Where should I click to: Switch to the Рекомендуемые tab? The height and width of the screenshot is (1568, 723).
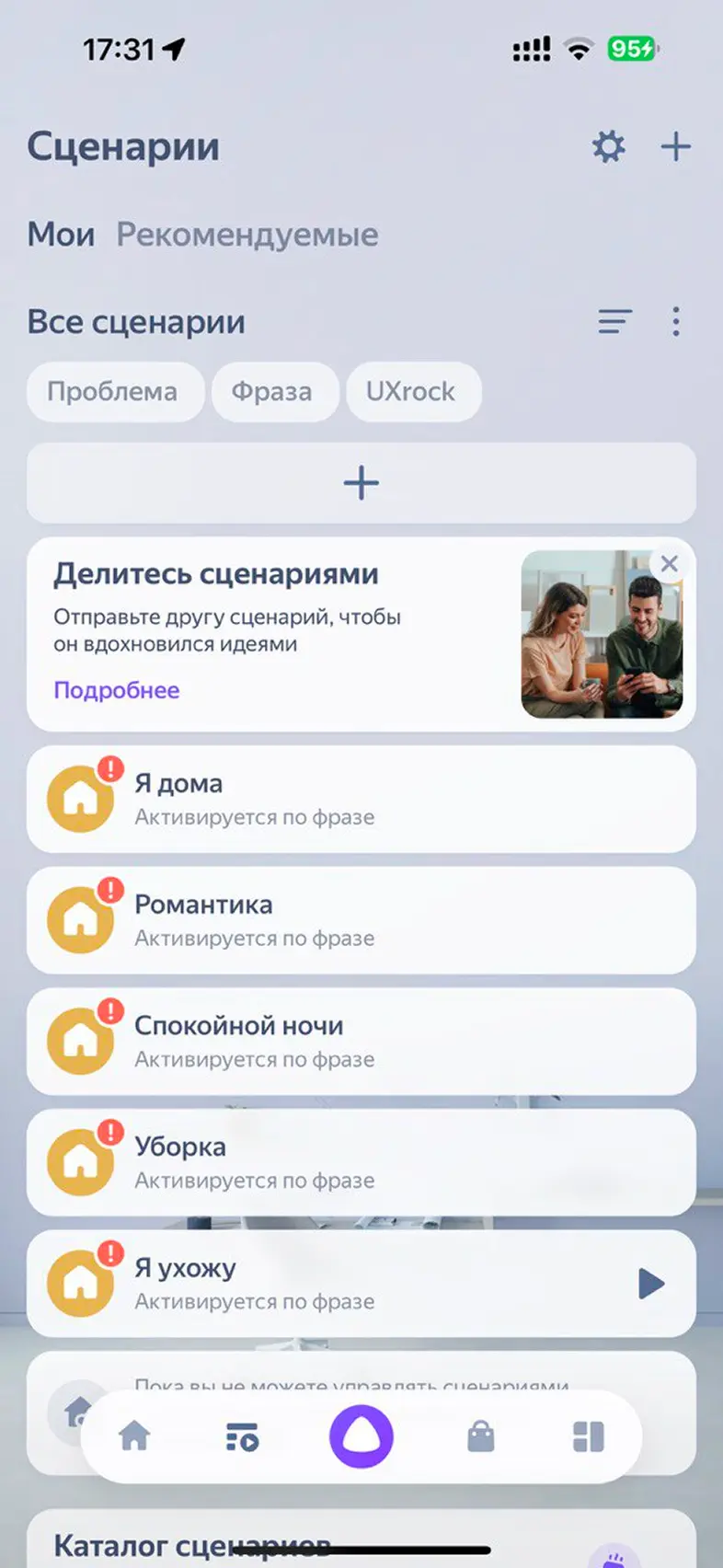(247, 235)
